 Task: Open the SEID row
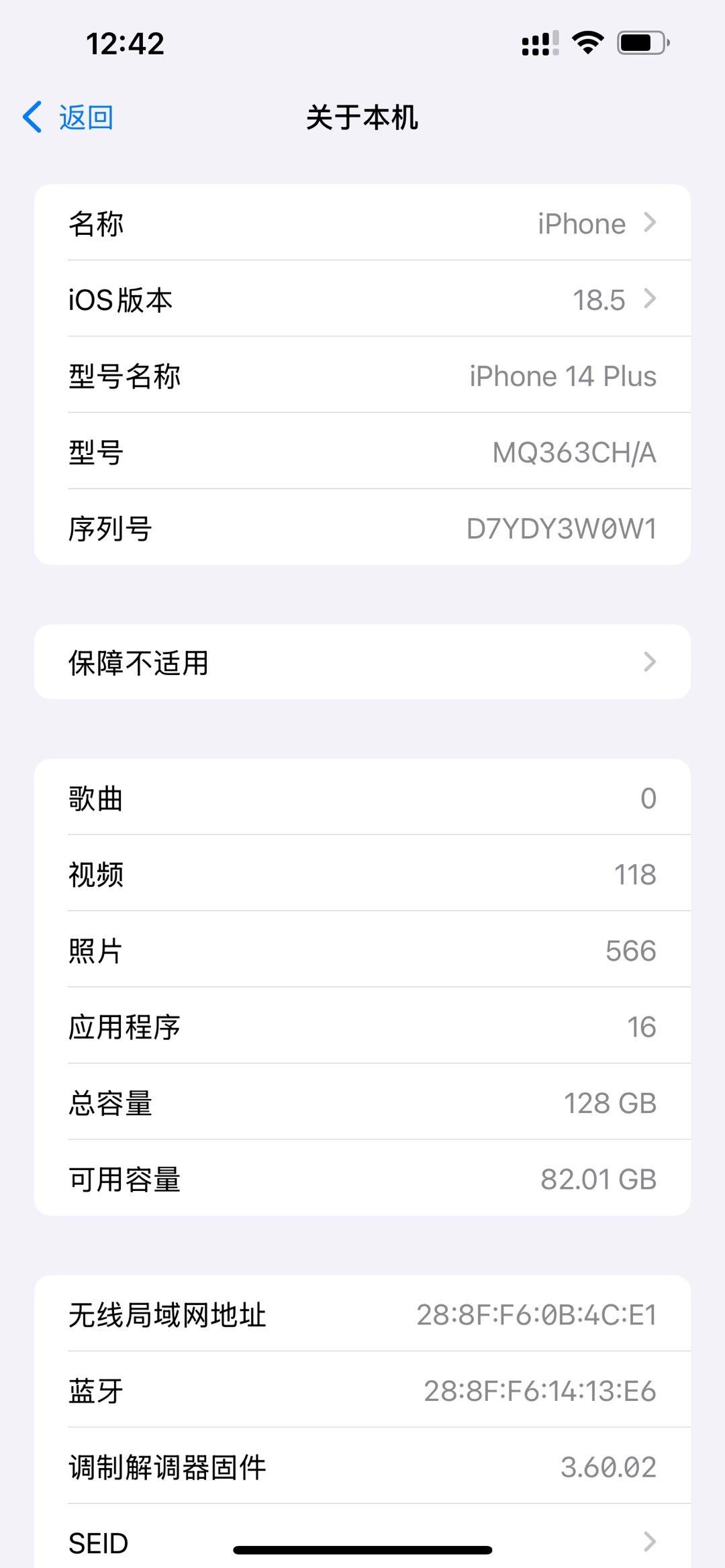[x=362, y=1541]
